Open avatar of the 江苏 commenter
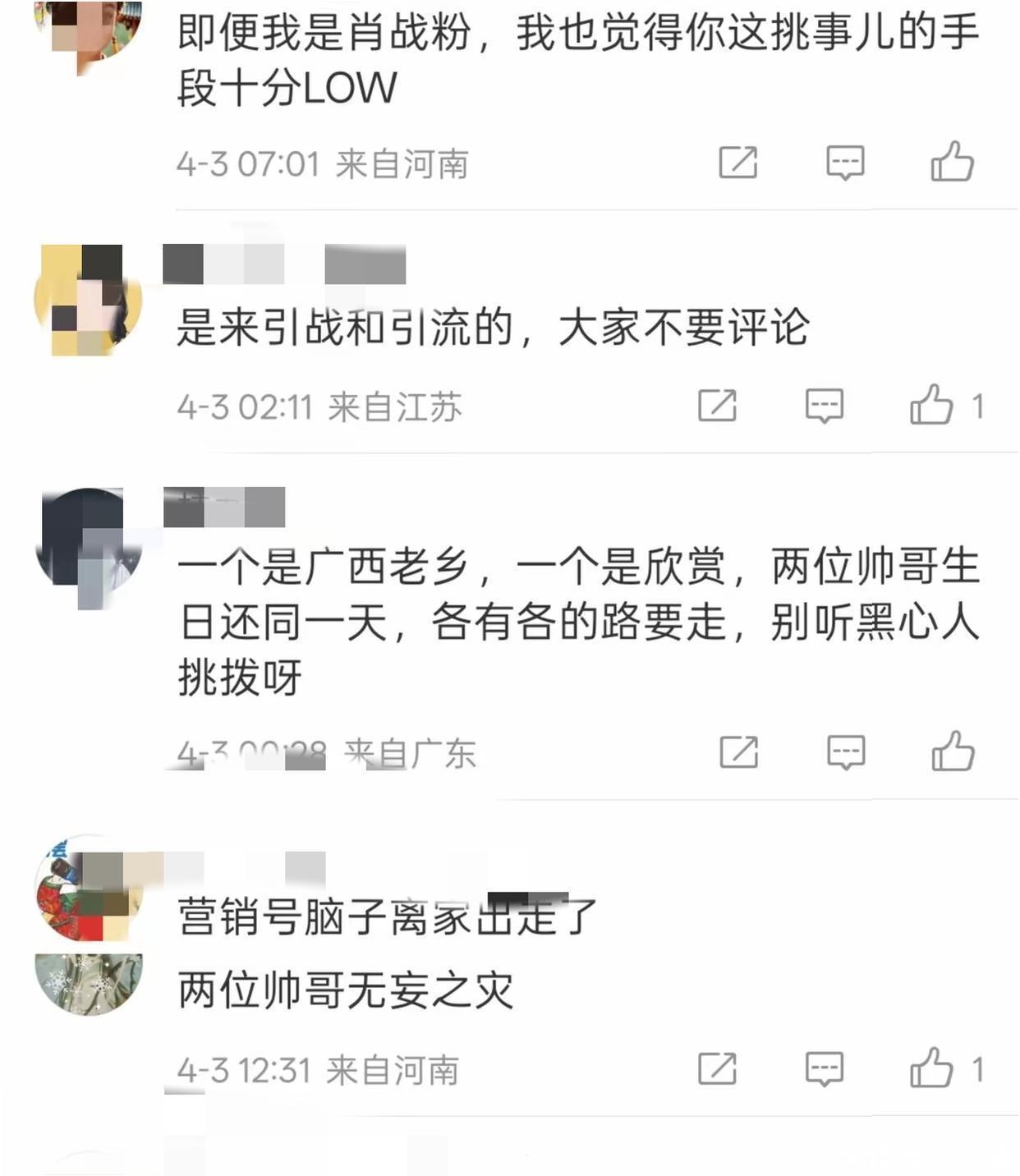1020x1176 pixels. point(88,300)
